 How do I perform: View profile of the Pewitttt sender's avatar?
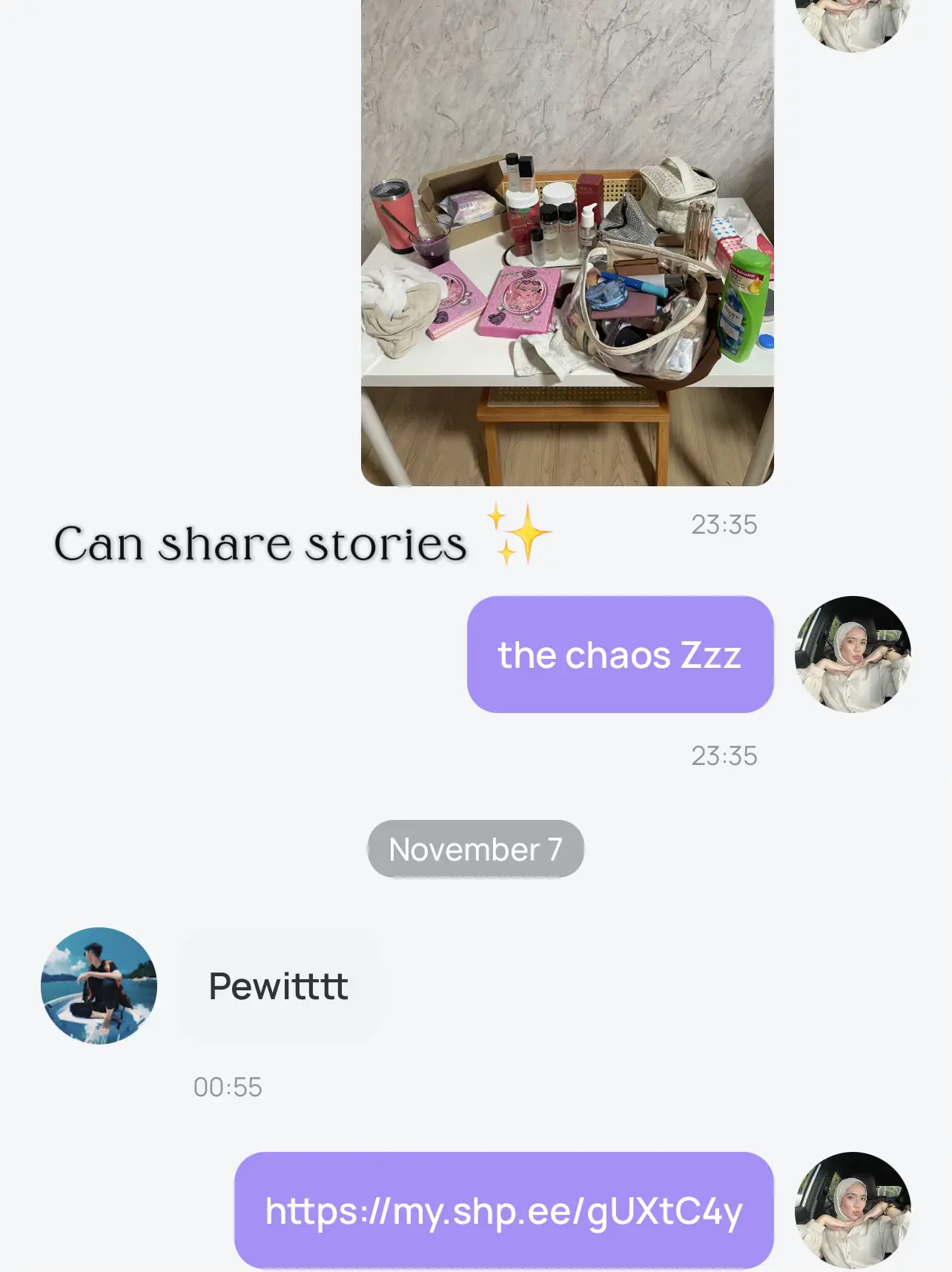pyautogui.click(x=99, y=985)
